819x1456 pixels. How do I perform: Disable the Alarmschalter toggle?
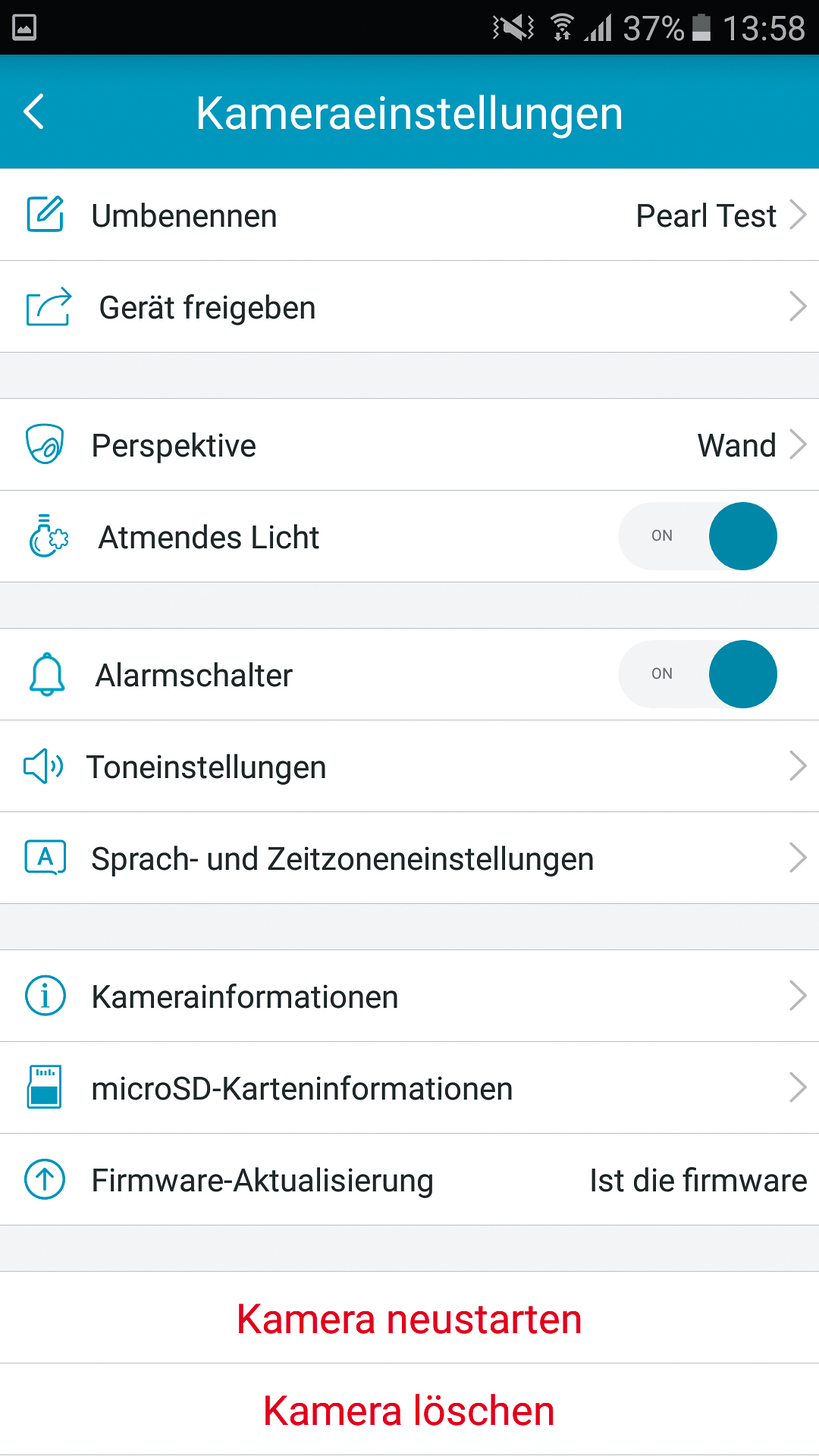click(x=698, y=674)
